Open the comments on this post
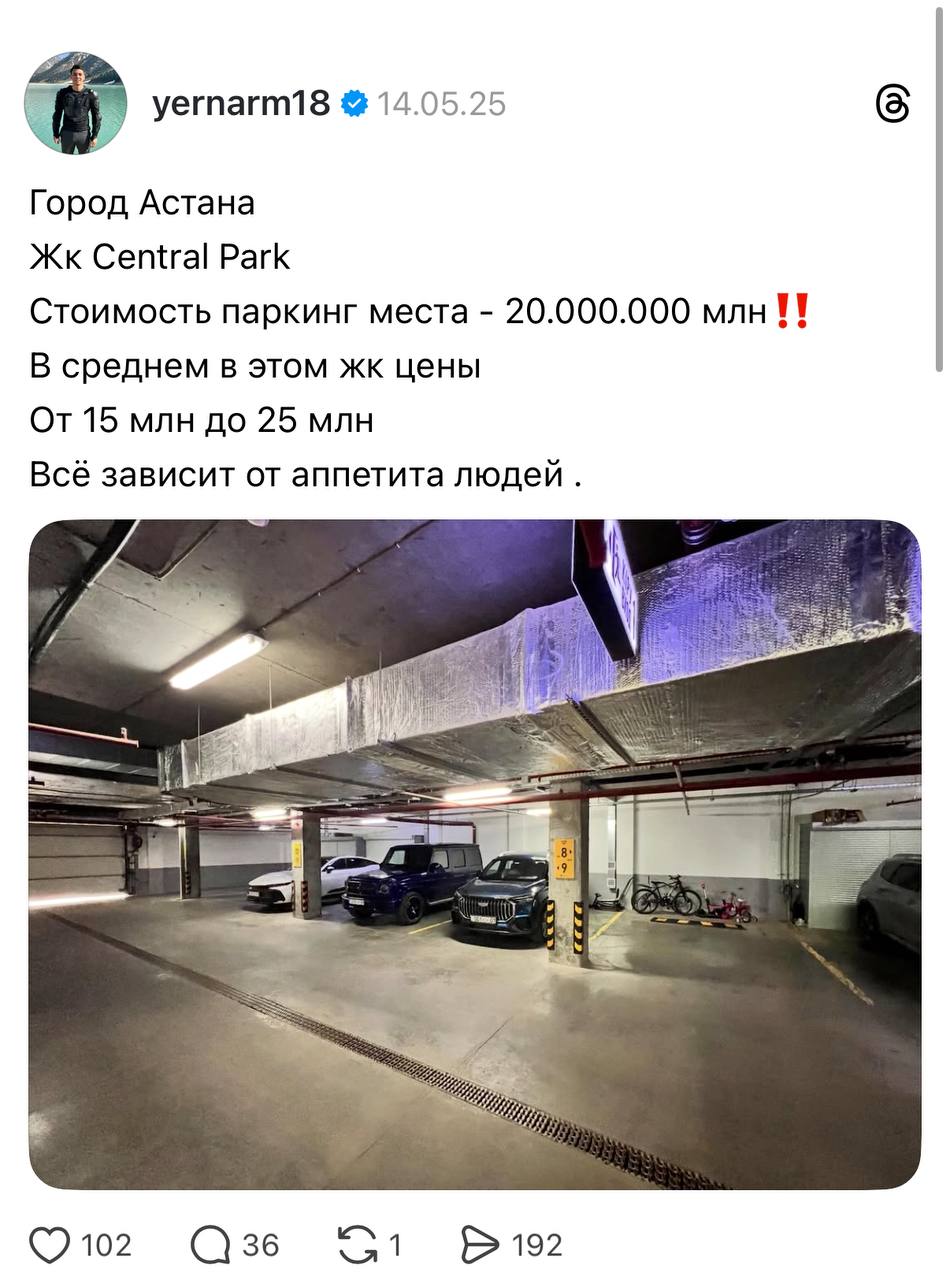Screen dimensions: 950x1280 click(x=210, y=1245)
